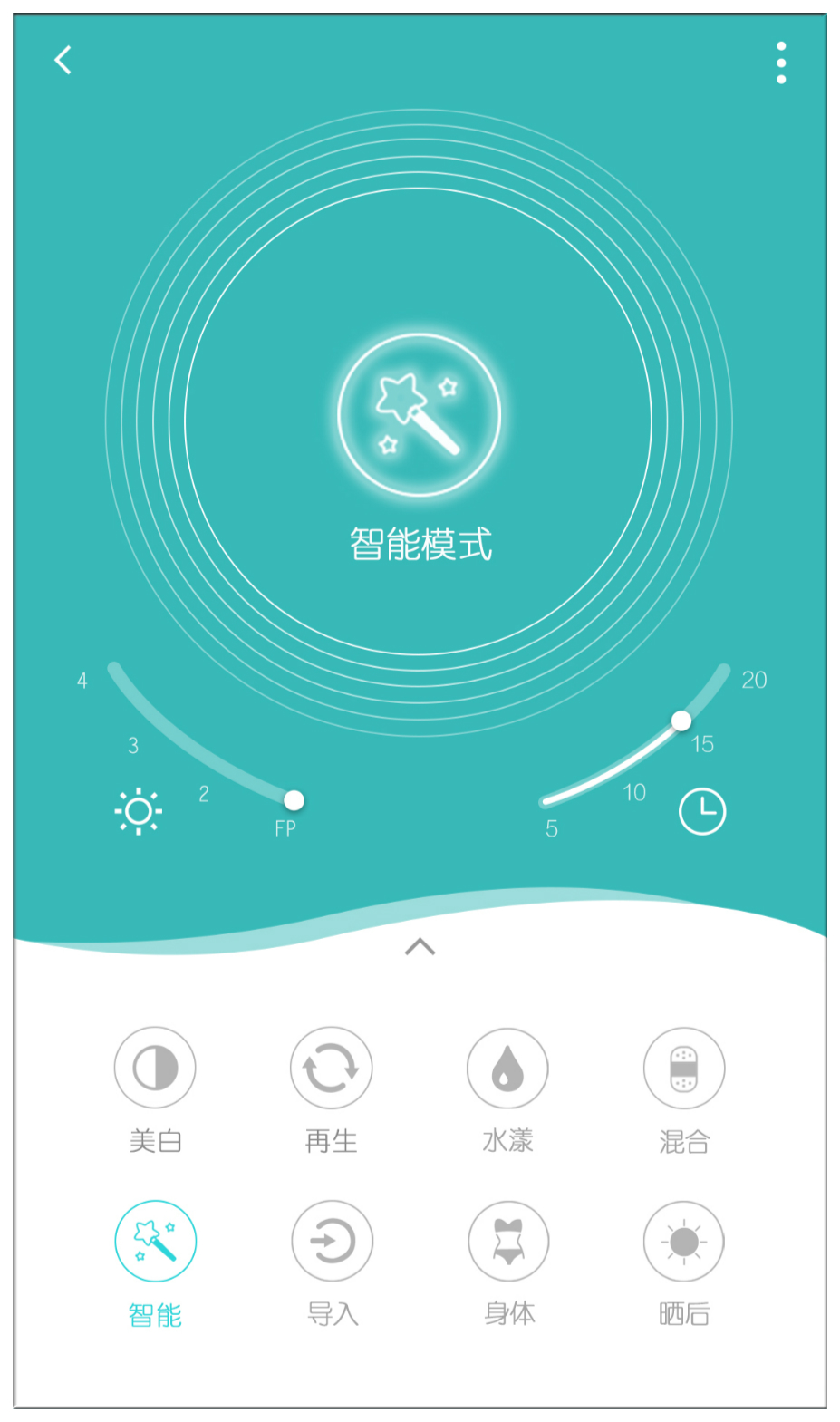Screen dimensions: 840x1422
Task: Switch to the 导入 mode
Action: pos(332,1241)
